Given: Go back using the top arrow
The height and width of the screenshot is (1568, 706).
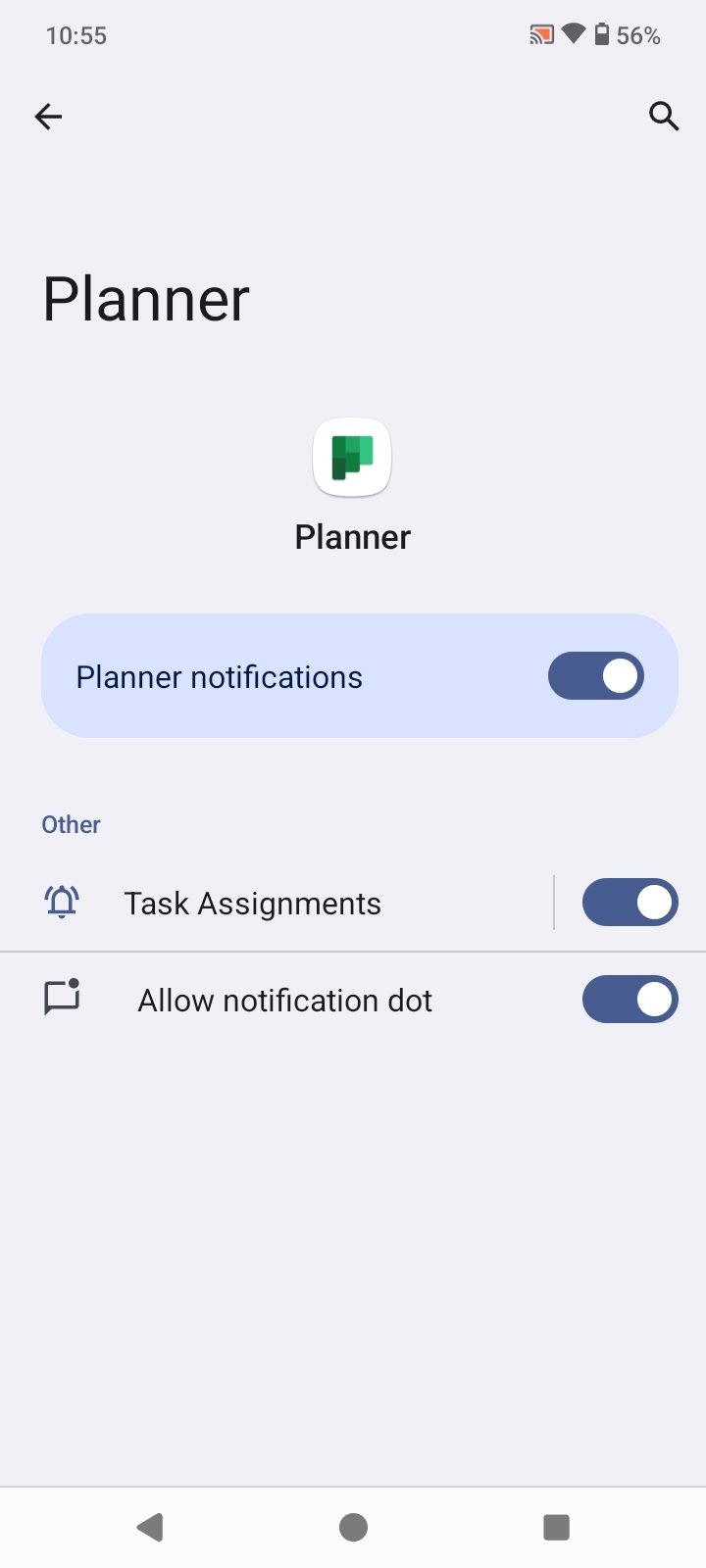Looking at the screenshot, I should (48, 117).
